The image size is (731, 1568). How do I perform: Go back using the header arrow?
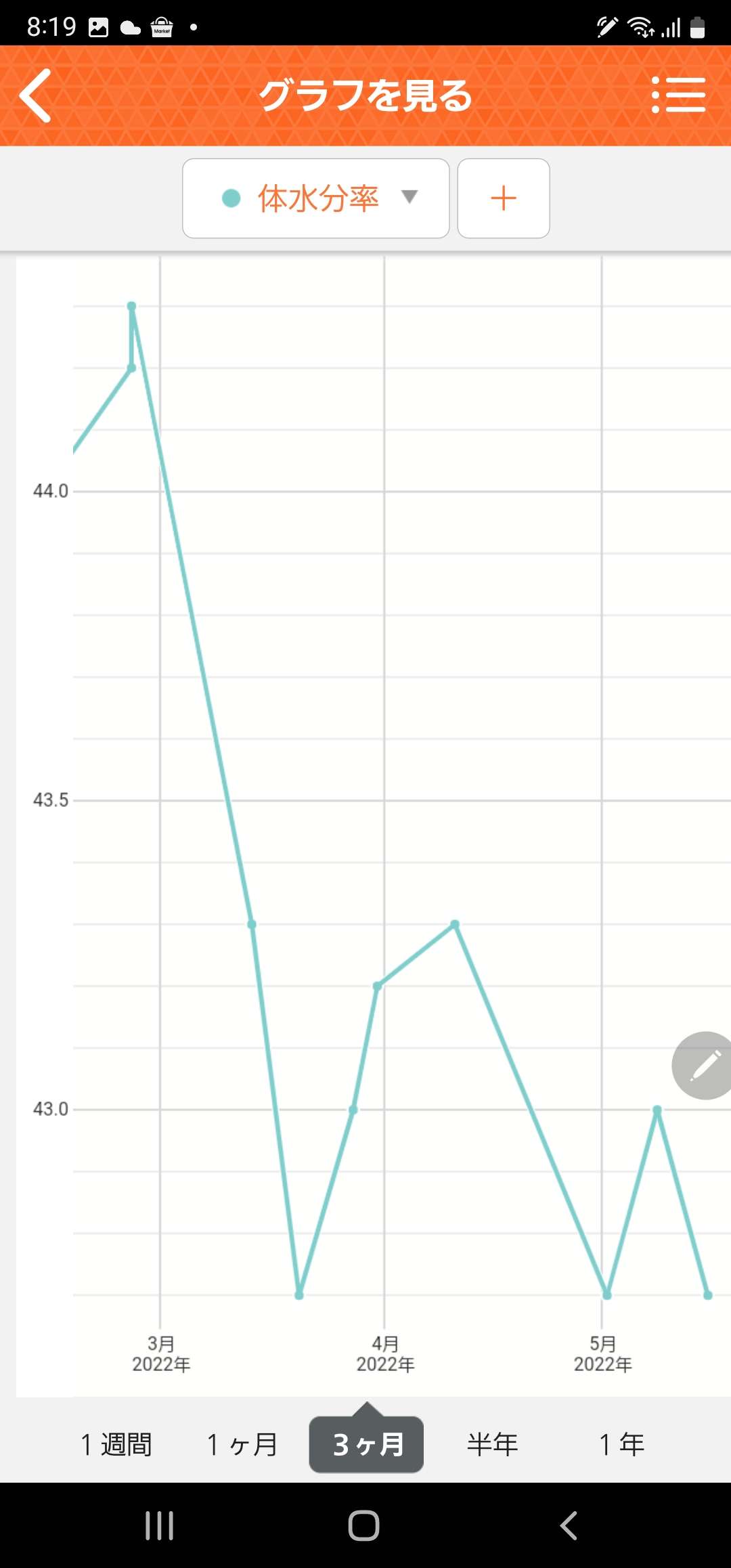click(35, 95)
